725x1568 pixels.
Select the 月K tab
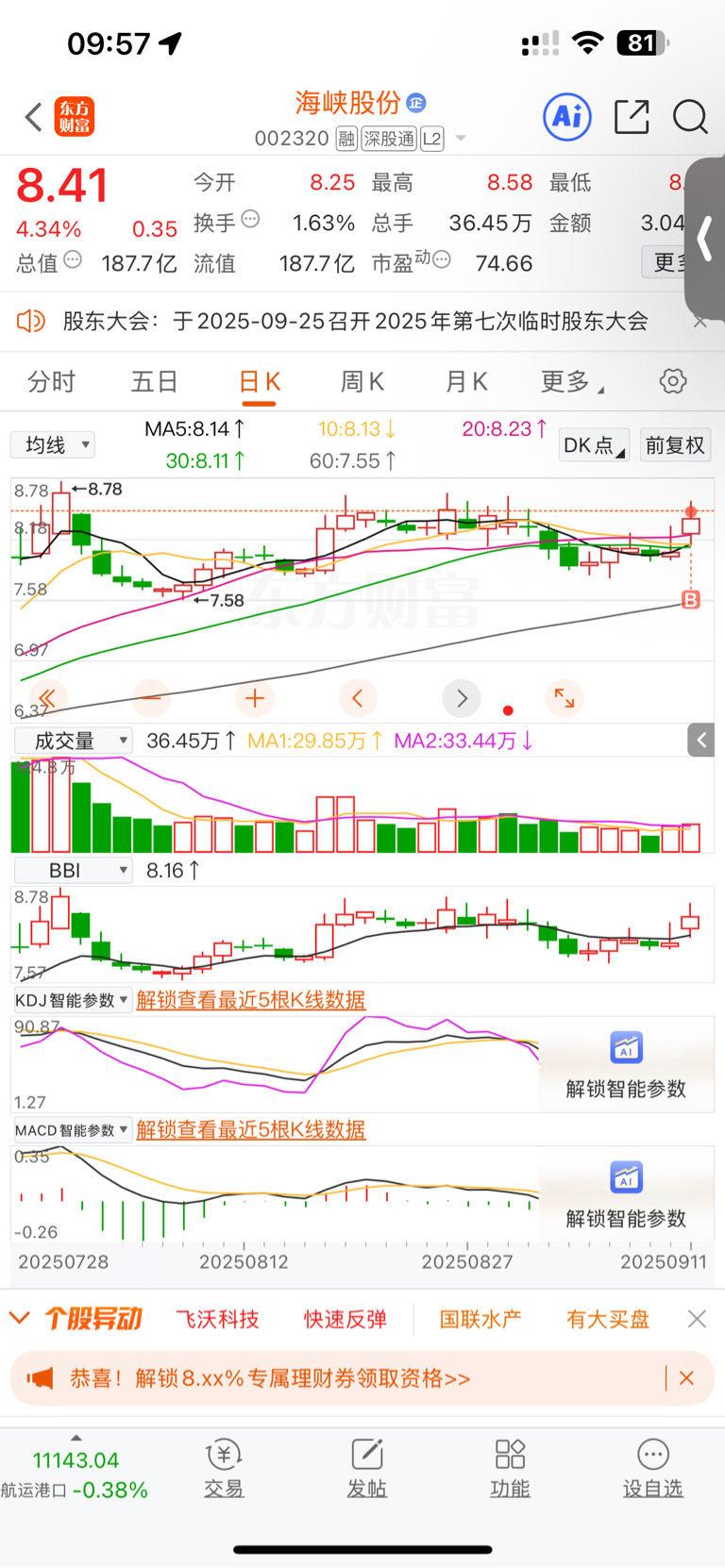click(x=465, y=382)
